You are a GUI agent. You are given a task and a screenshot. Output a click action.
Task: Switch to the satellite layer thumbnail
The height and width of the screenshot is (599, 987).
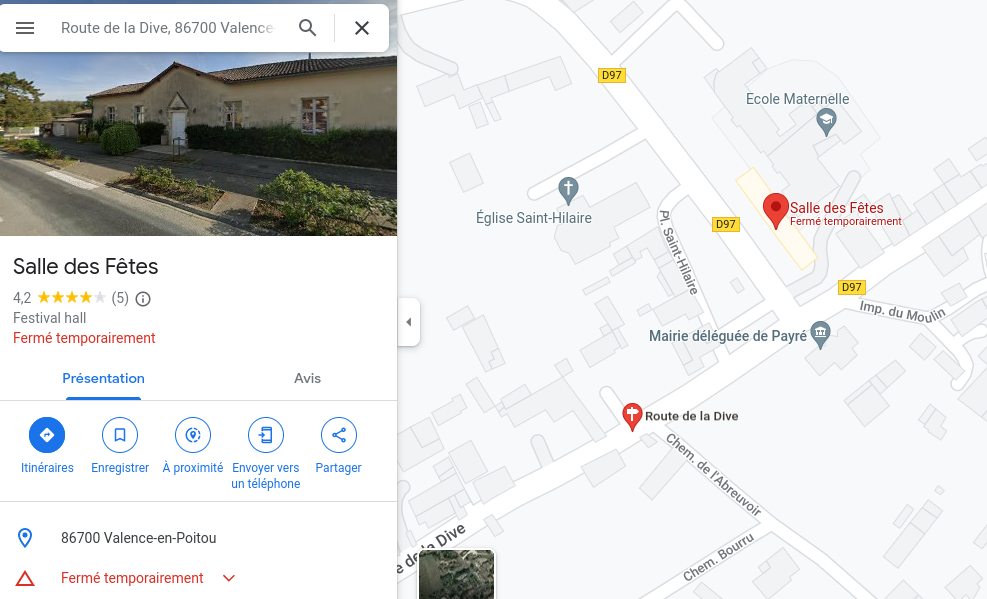click(x=456, y=575)
